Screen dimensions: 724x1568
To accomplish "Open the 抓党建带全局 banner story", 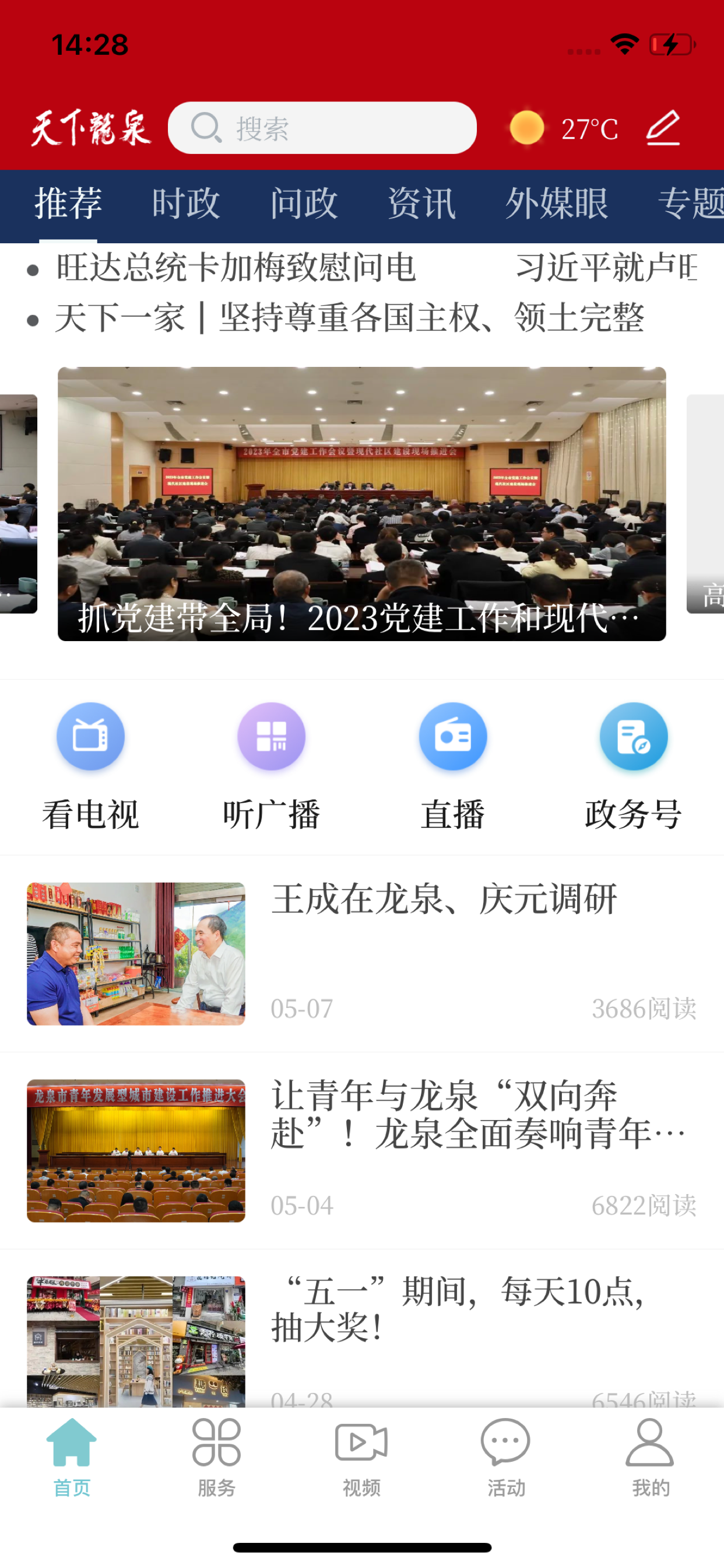I will (361, 504).
